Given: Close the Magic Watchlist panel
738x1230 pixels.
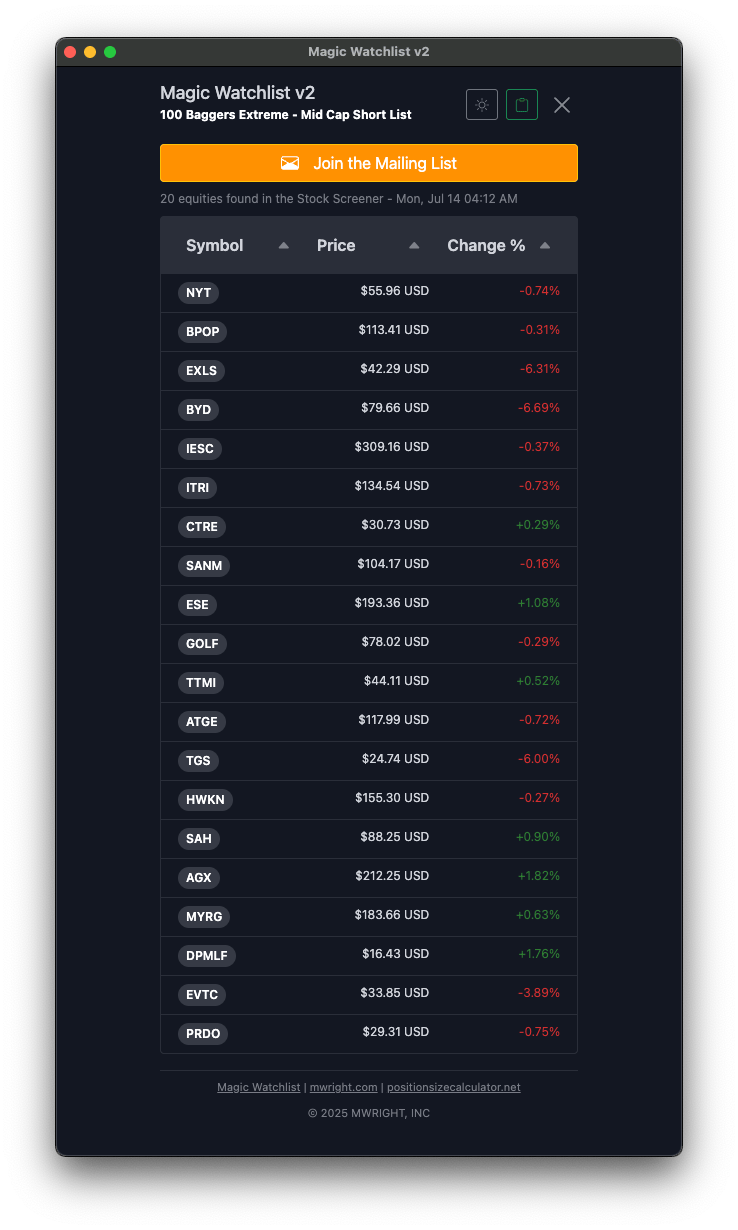Looking at the screenshot, I should 562,105.
